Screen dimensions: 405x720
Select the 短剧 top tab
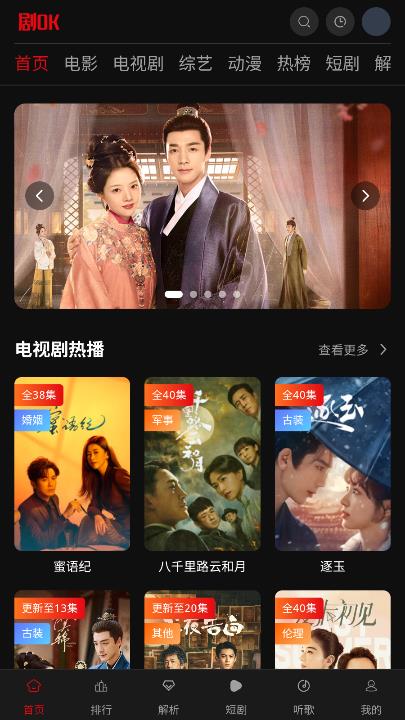342,63
